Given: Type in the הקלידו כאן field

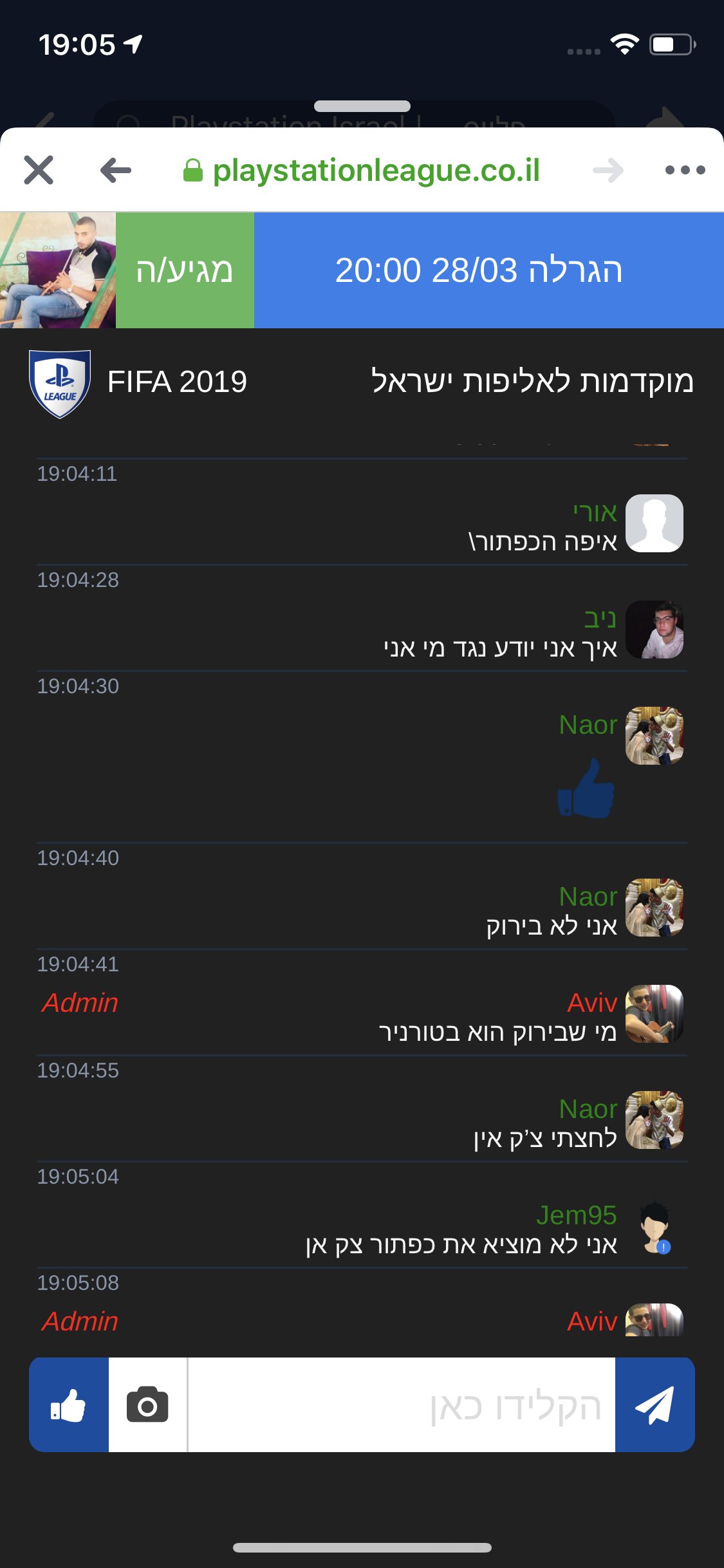Looking at the screenshot, I should point(402,1405).
